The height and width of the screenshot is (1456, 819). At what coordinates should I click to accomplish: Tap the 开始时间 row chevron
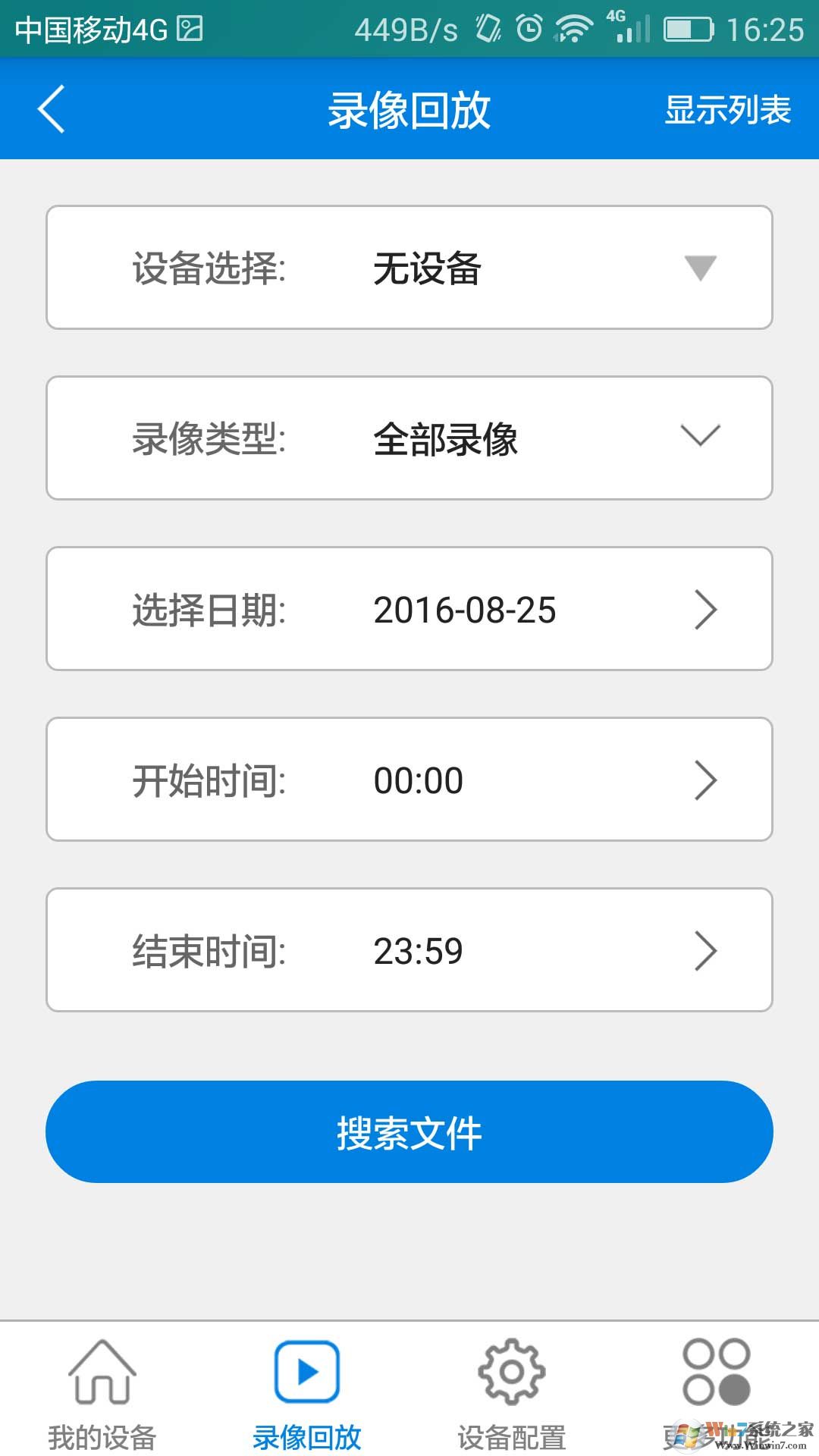[708, 780]
